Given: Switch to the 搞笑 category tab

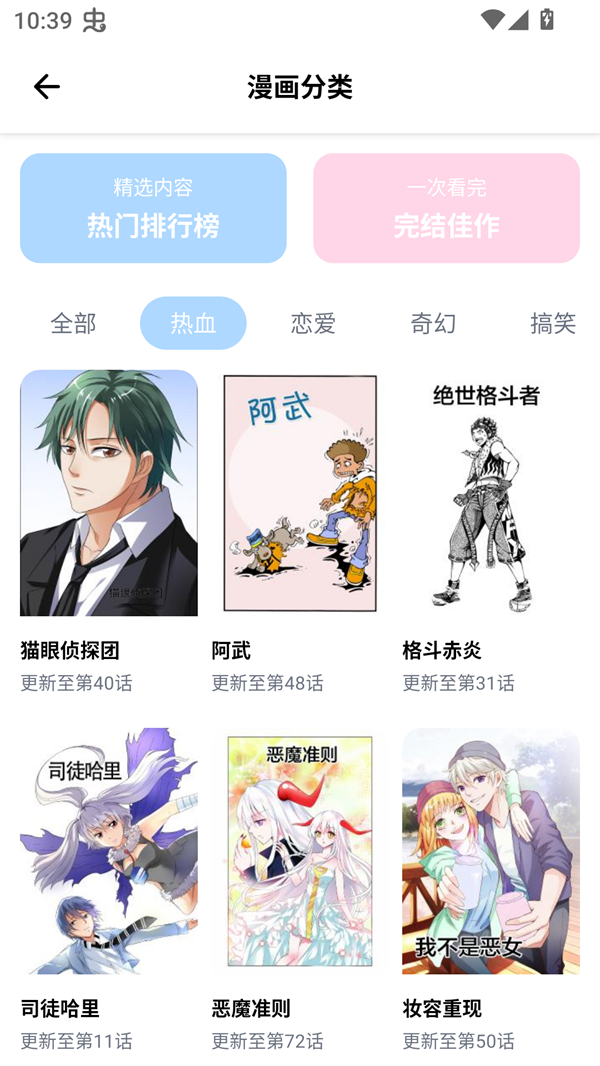Looking at the screenshot, I should [552, 323].
